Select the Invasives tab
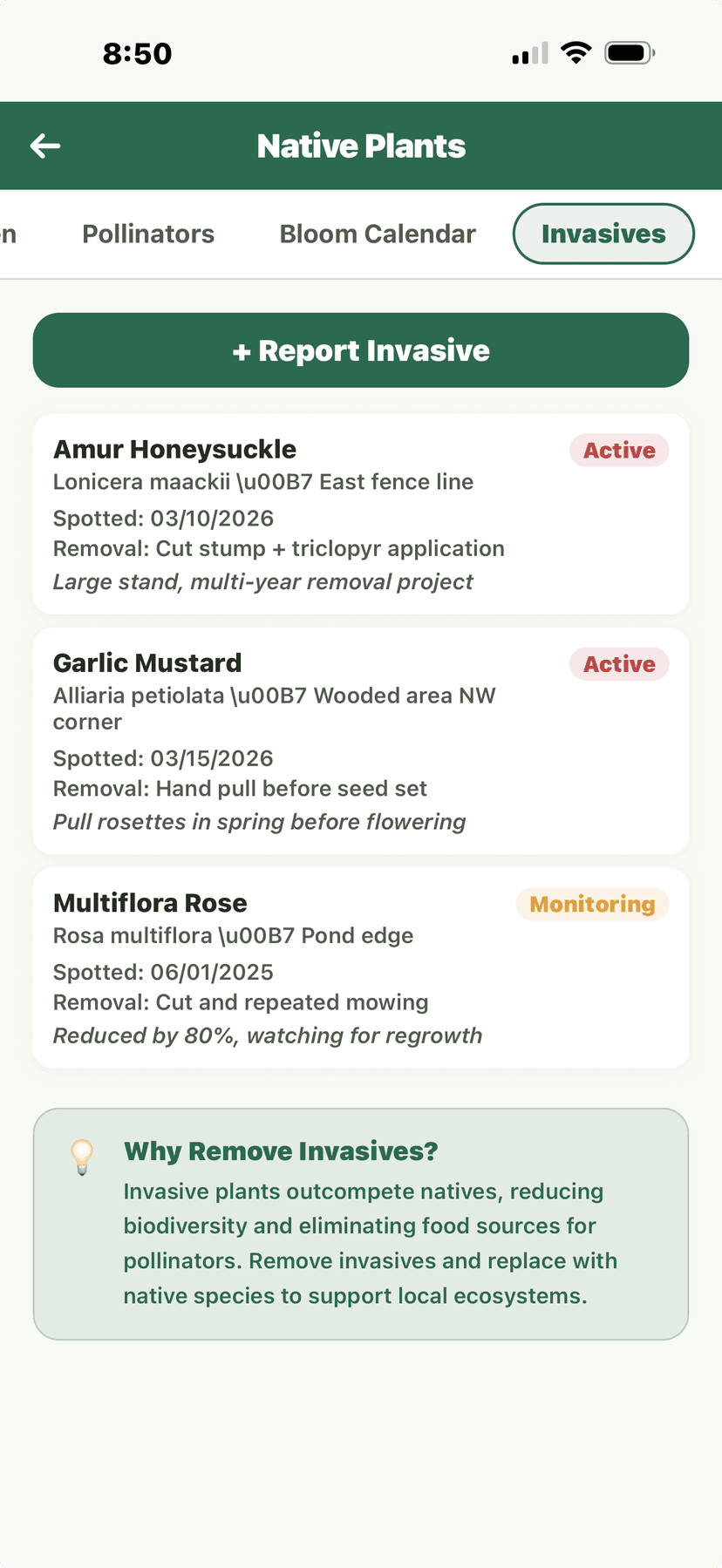Screen dimensions: 722x1568 click(x=603, y=234)
